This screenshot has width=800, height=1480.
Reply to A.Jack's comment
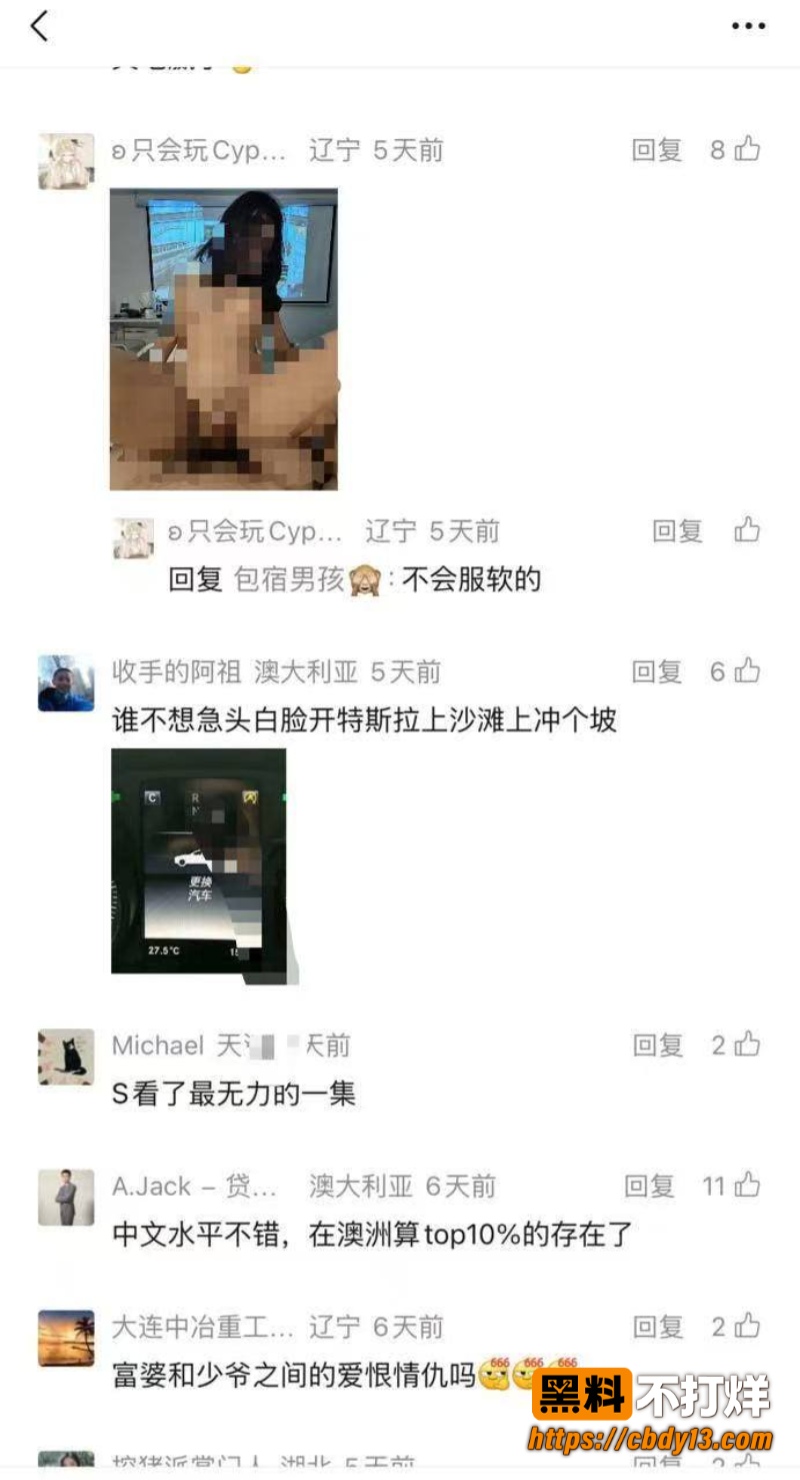(x=650, y=1187)
